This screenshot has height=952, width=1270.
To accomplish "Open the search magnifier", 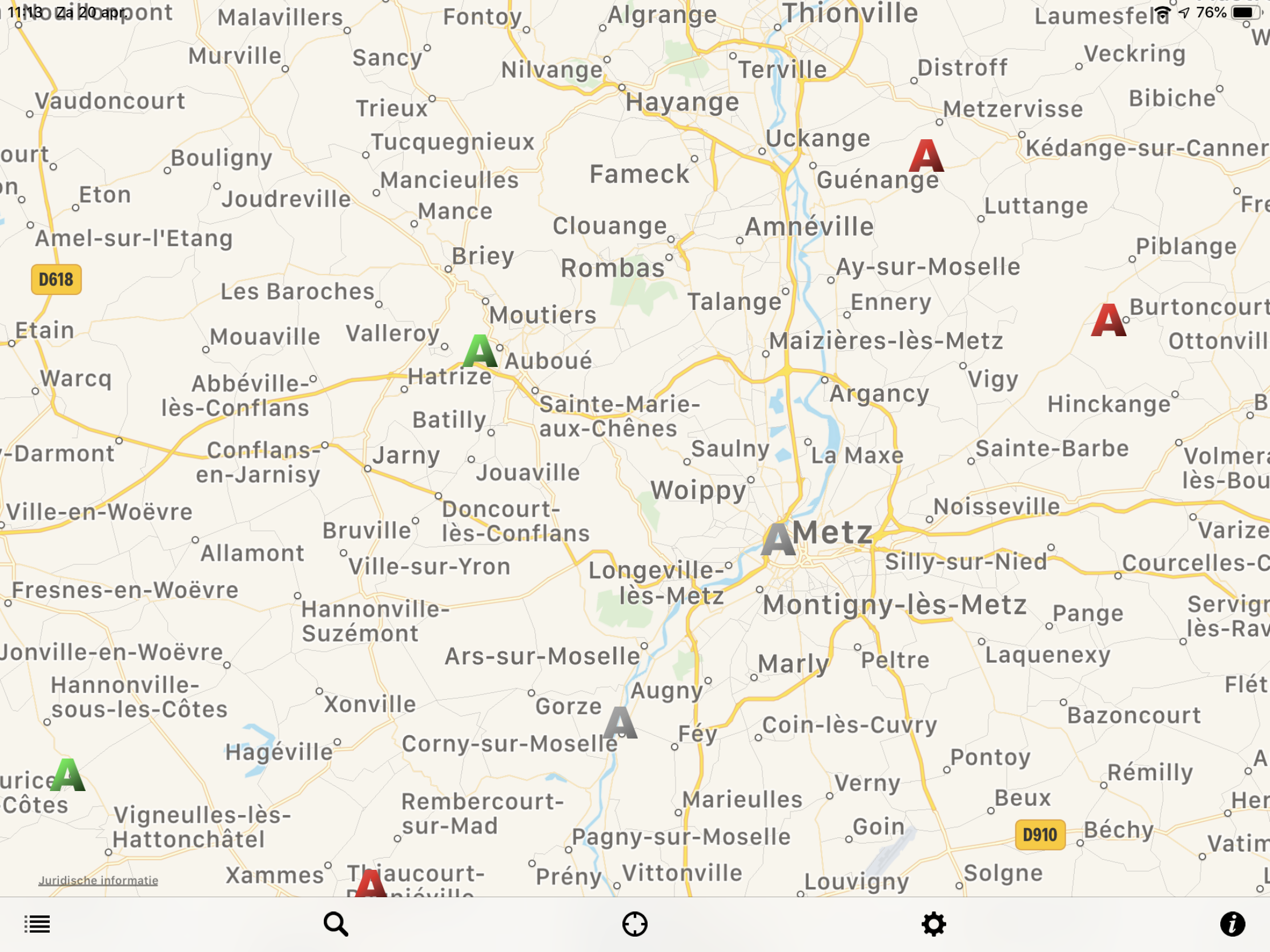I will click(x=336, y=924).
